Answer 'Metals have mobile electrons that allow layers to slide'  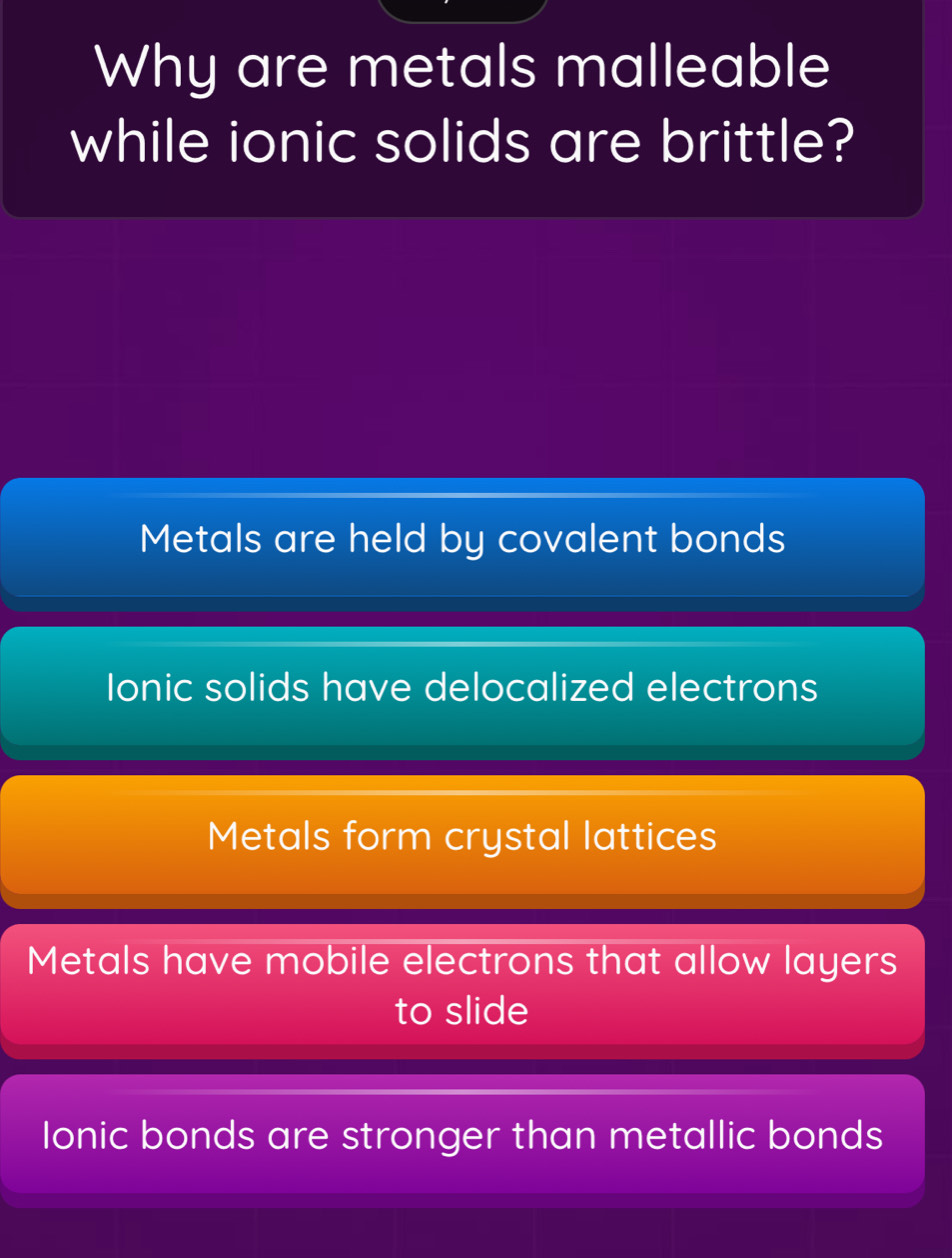tap(462, 986)
